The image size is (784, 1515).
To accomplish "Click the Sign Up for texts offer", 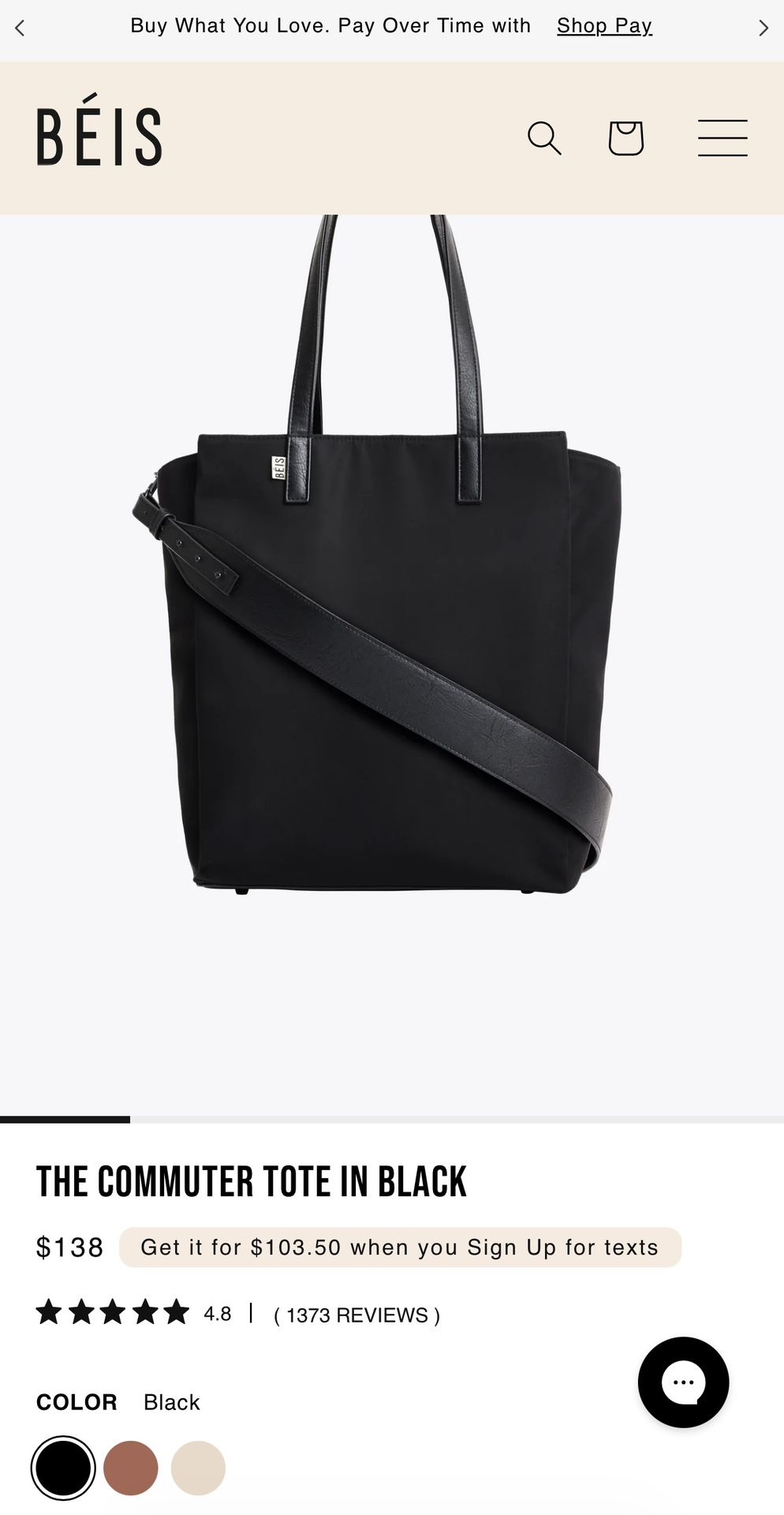I will pos(398,1248).
